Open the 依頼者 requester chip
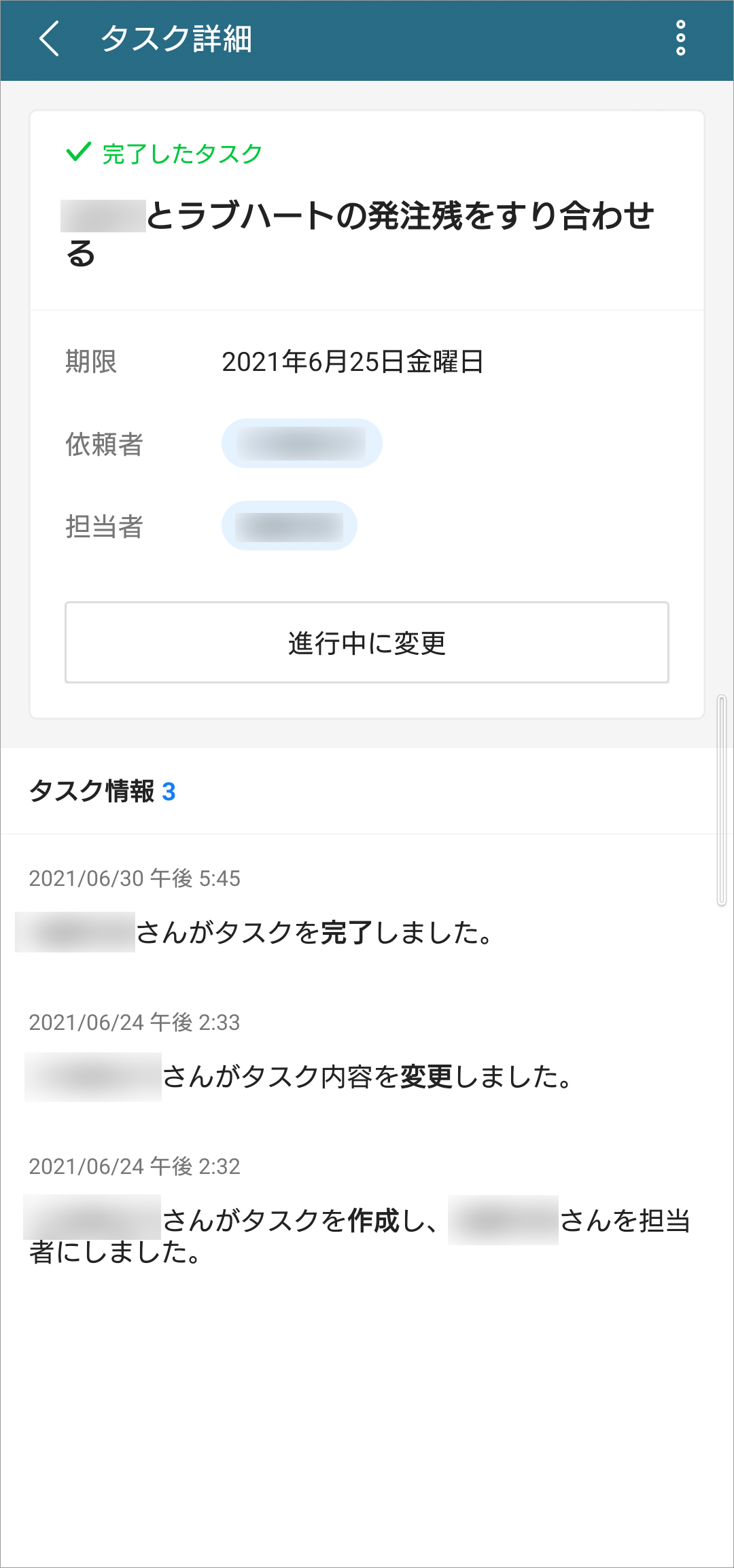 point(302,444)
